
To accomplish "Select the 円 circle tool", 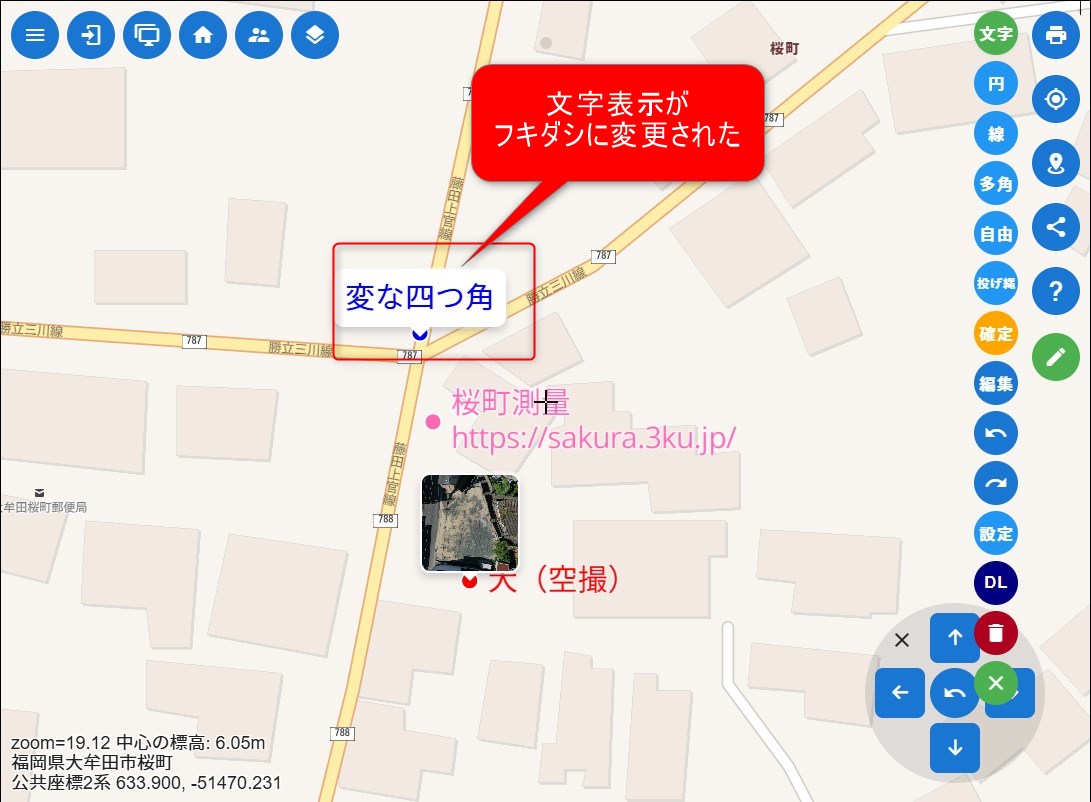I will pos(995,84).
